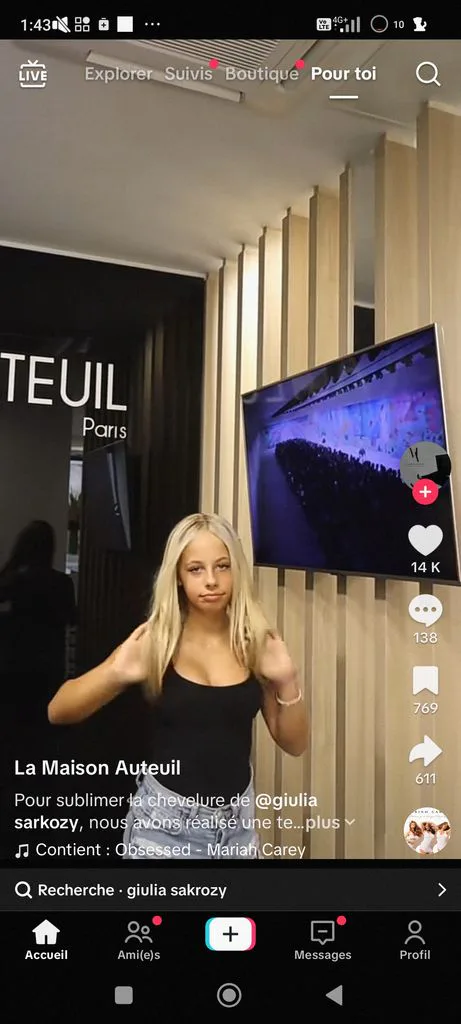
Task: Go to the Profil tab
Action: click(415, 940)
